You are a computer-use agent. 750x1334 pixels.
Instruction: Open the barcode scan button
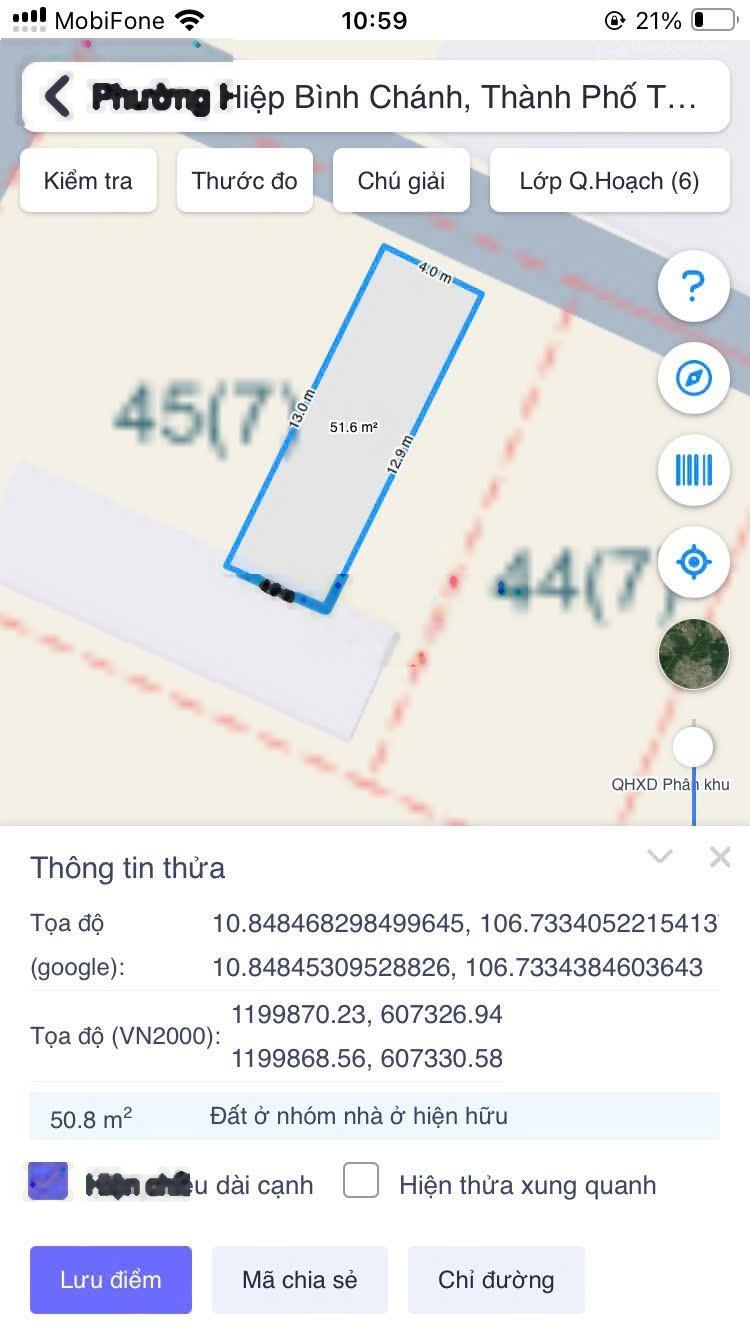point(692,469)
